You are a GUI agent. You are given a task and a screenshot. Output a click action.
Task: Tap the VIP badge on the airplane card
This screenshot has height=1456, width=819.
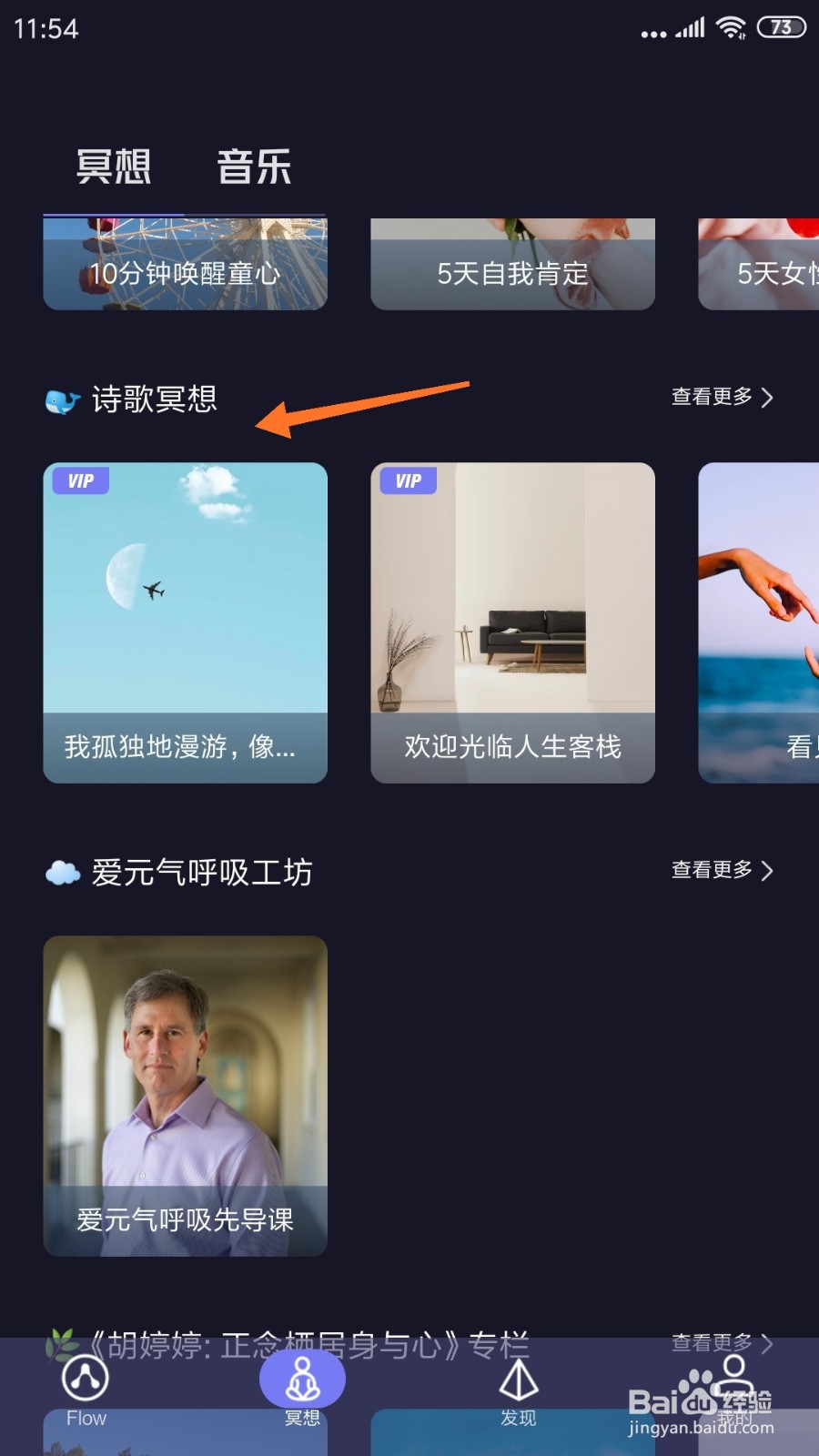[x=80, y=480]
